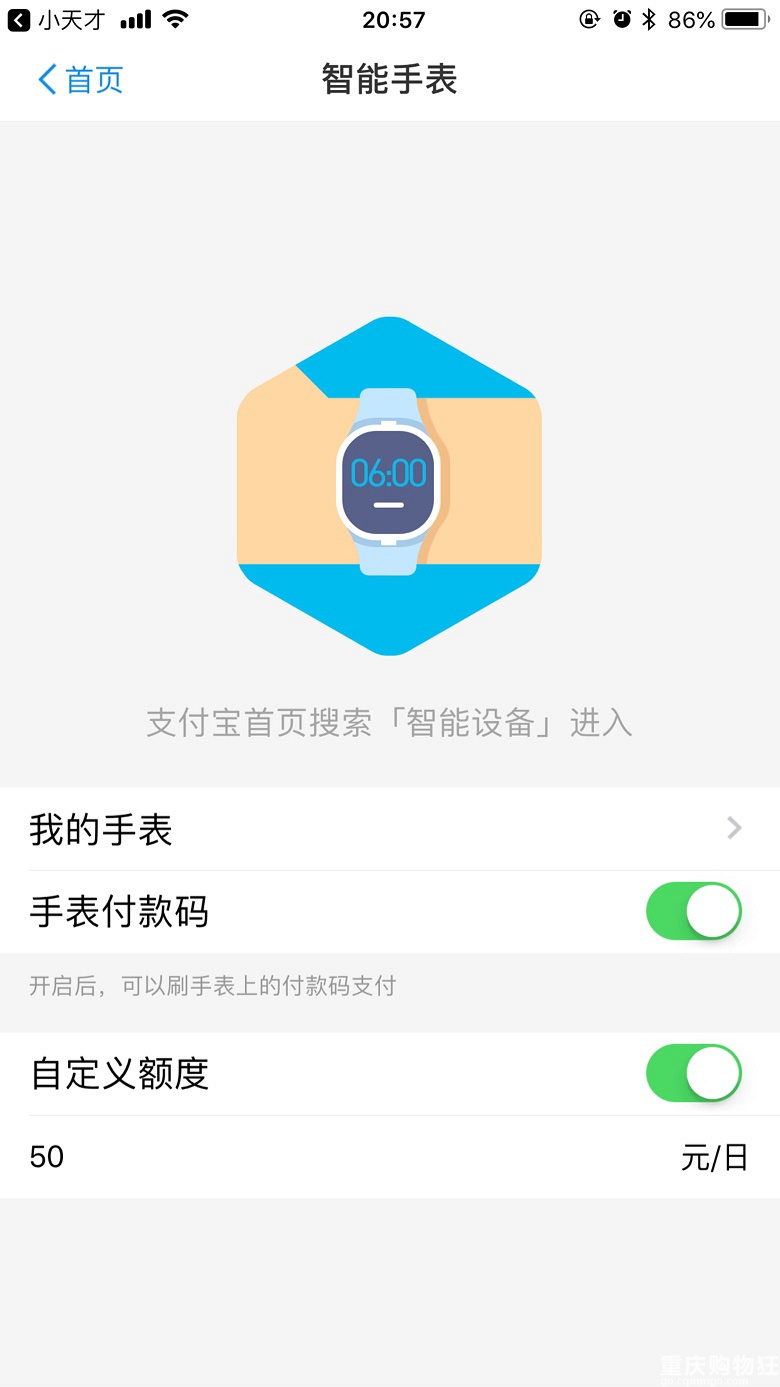The height and width of the screenshot is (1387, 780).
Task: Click the cellular signal strength icon
Action: (135, 18)
